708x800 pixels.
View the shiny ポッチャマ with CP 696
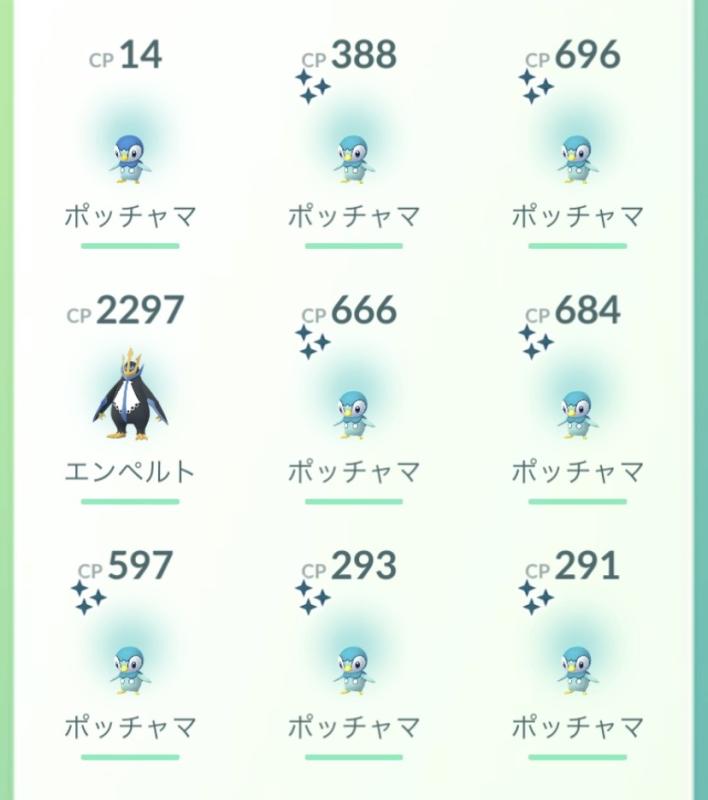tap(577, 158)
